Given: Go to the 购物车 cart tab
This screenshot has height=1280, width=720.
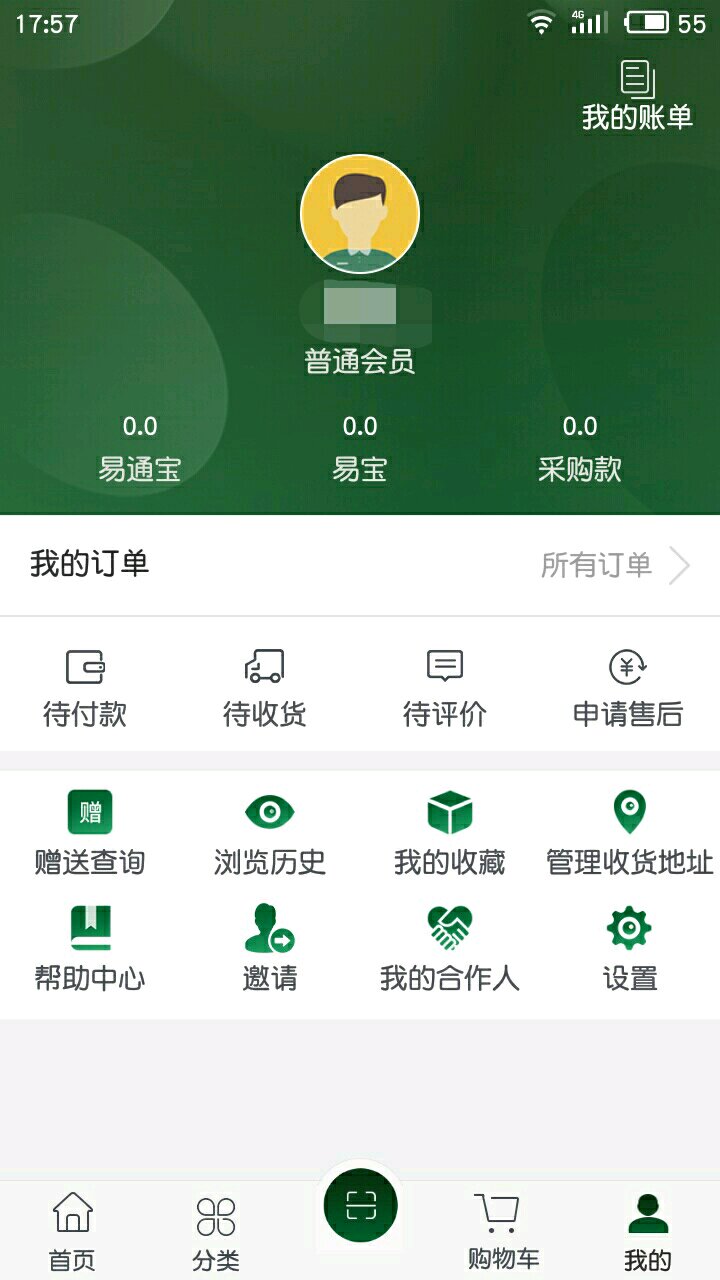Looking at the screenshot, I should 503,1230.
